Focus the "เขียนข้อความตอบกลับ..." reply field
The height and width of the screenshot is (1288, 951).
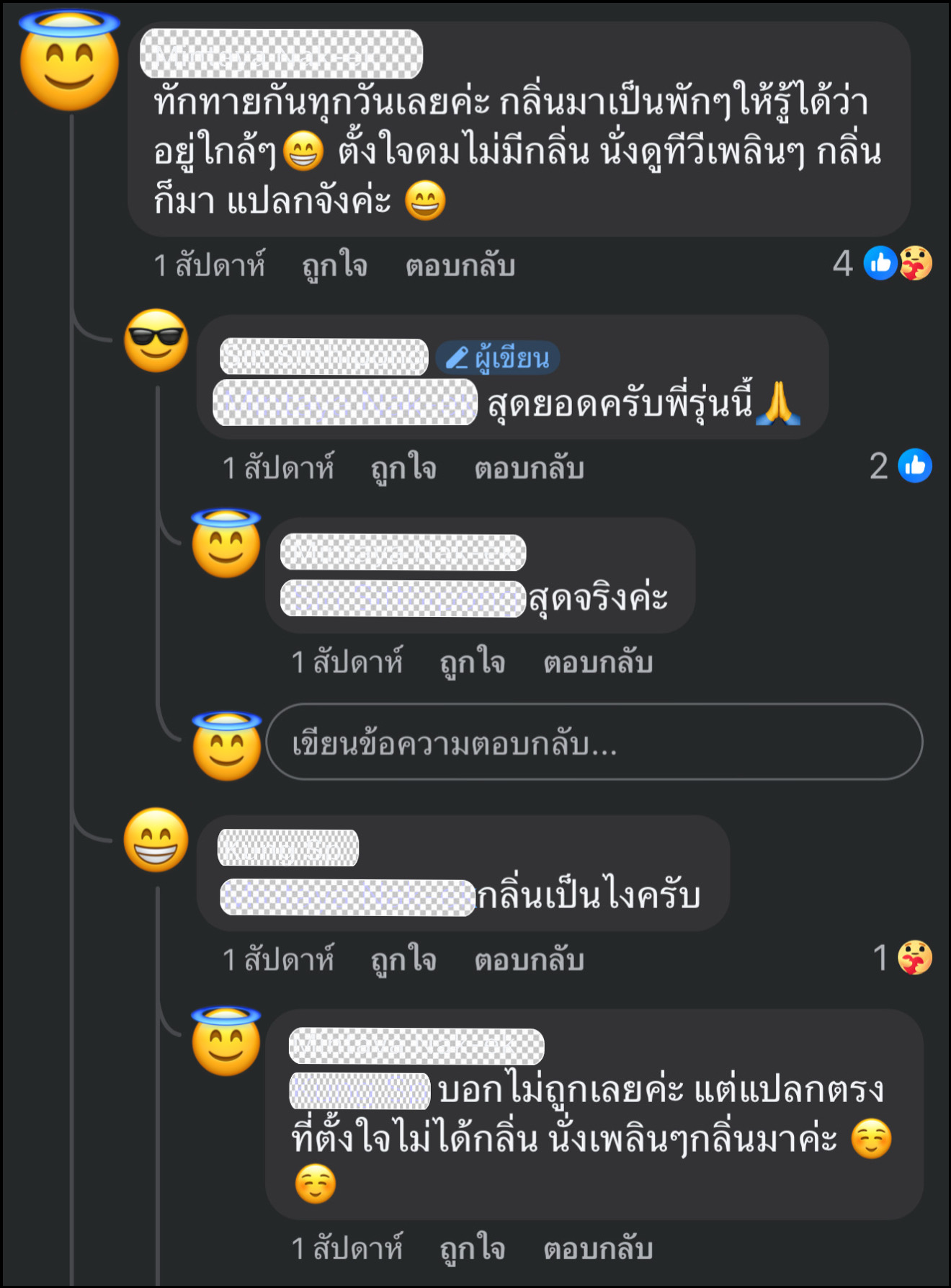click(594, 742)
